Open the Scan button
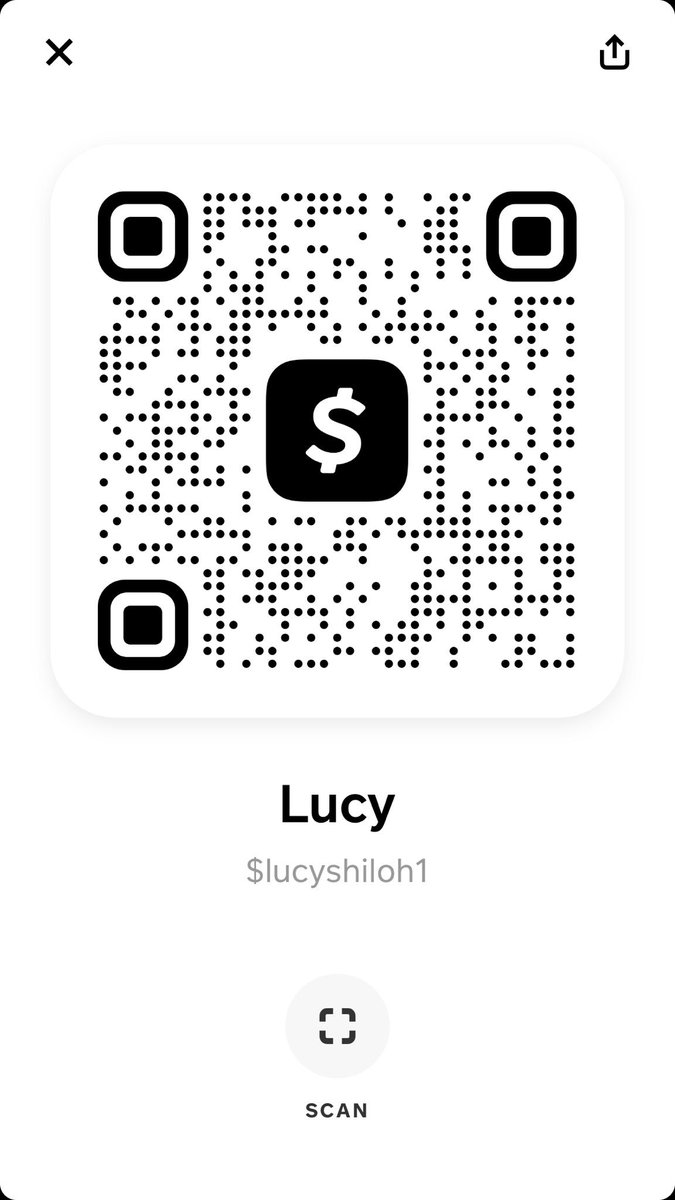 (337, 1026)
